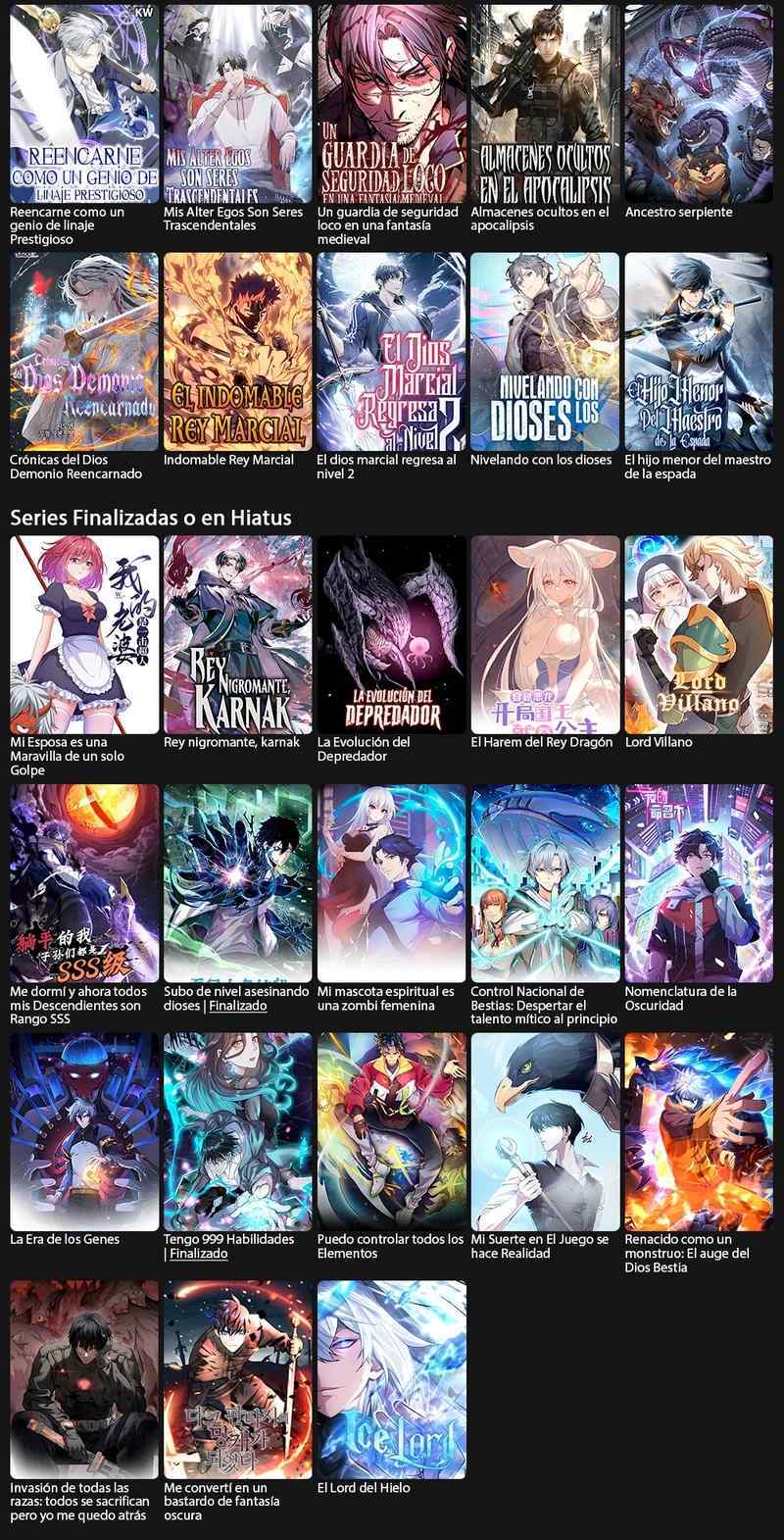Viewport: 784px width, 1540px height.
Task: Select Nivelando con los dioses
Action: coord(545,352)
